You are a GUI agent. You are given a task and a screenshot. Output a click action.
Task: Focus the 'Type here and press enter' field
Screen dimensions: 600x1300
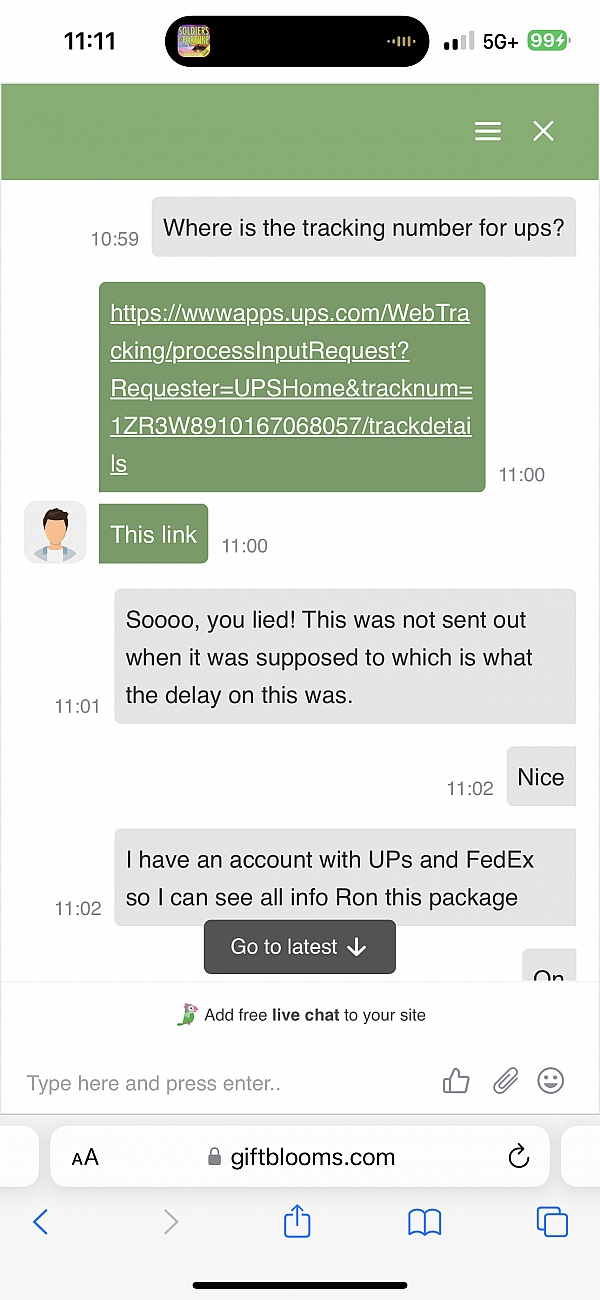coord(220,1083)
